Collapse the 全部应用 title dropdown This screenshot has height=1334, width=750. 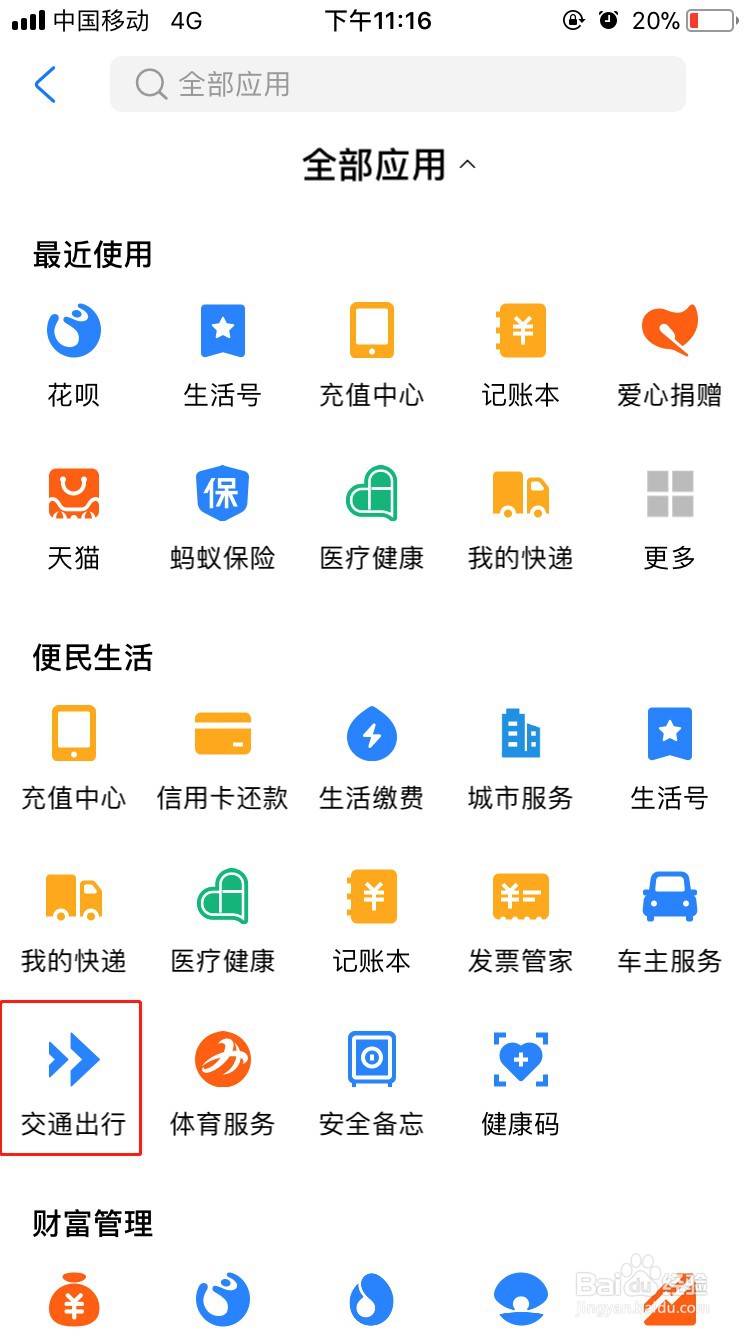click(389, 165)
